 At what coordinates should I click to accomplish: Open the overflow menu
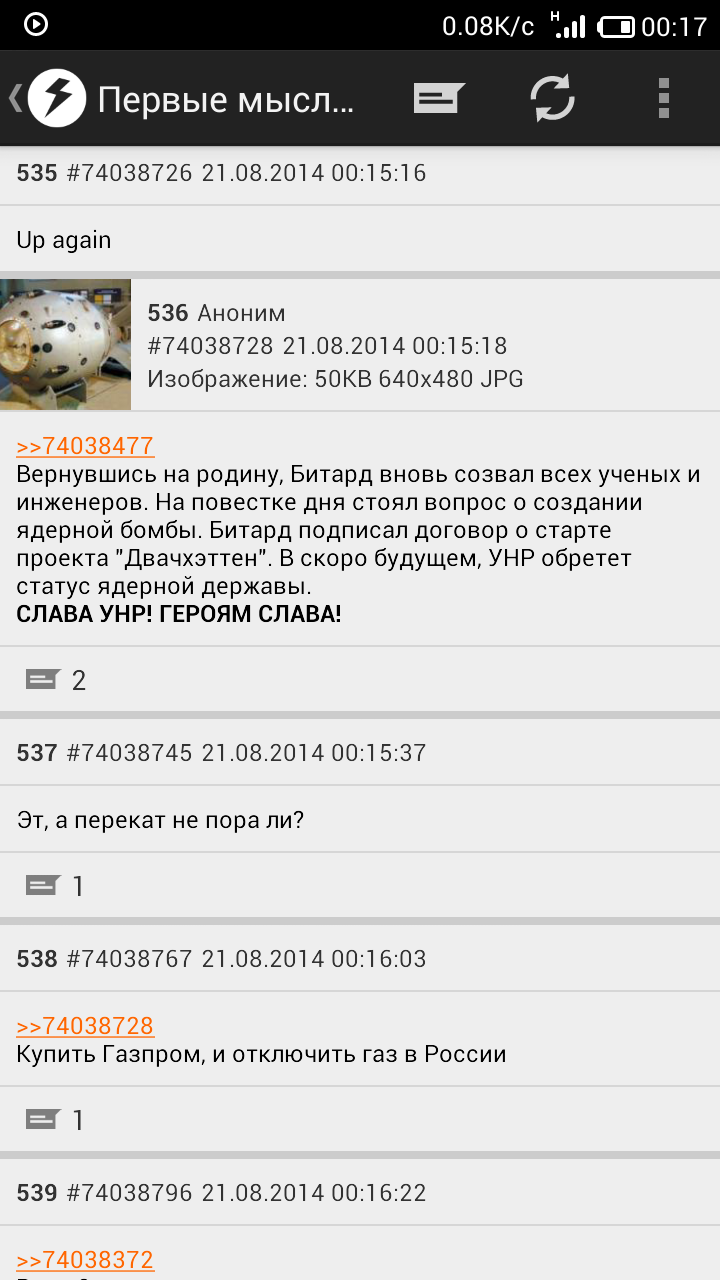click(x=664, y=98)
